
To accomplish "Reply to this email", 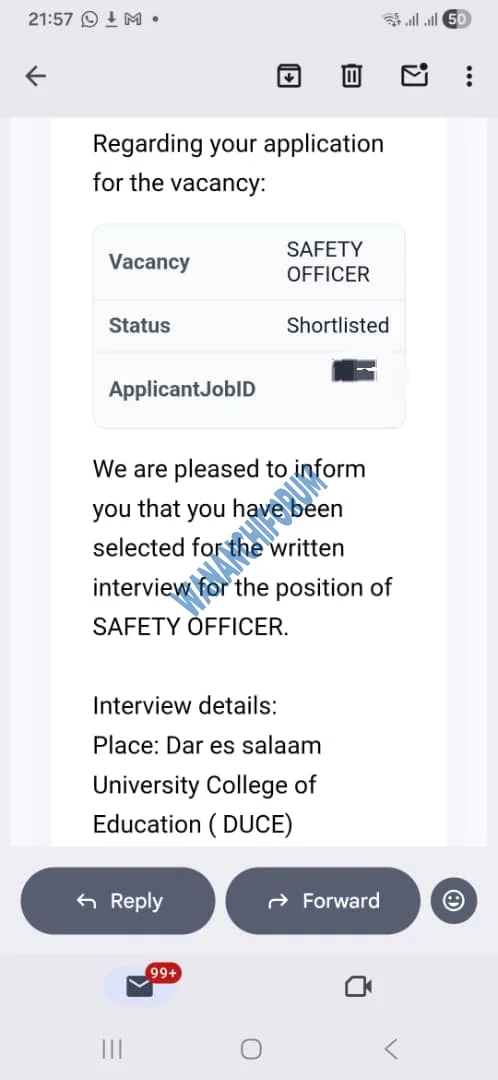I will [x=118, y=900].
